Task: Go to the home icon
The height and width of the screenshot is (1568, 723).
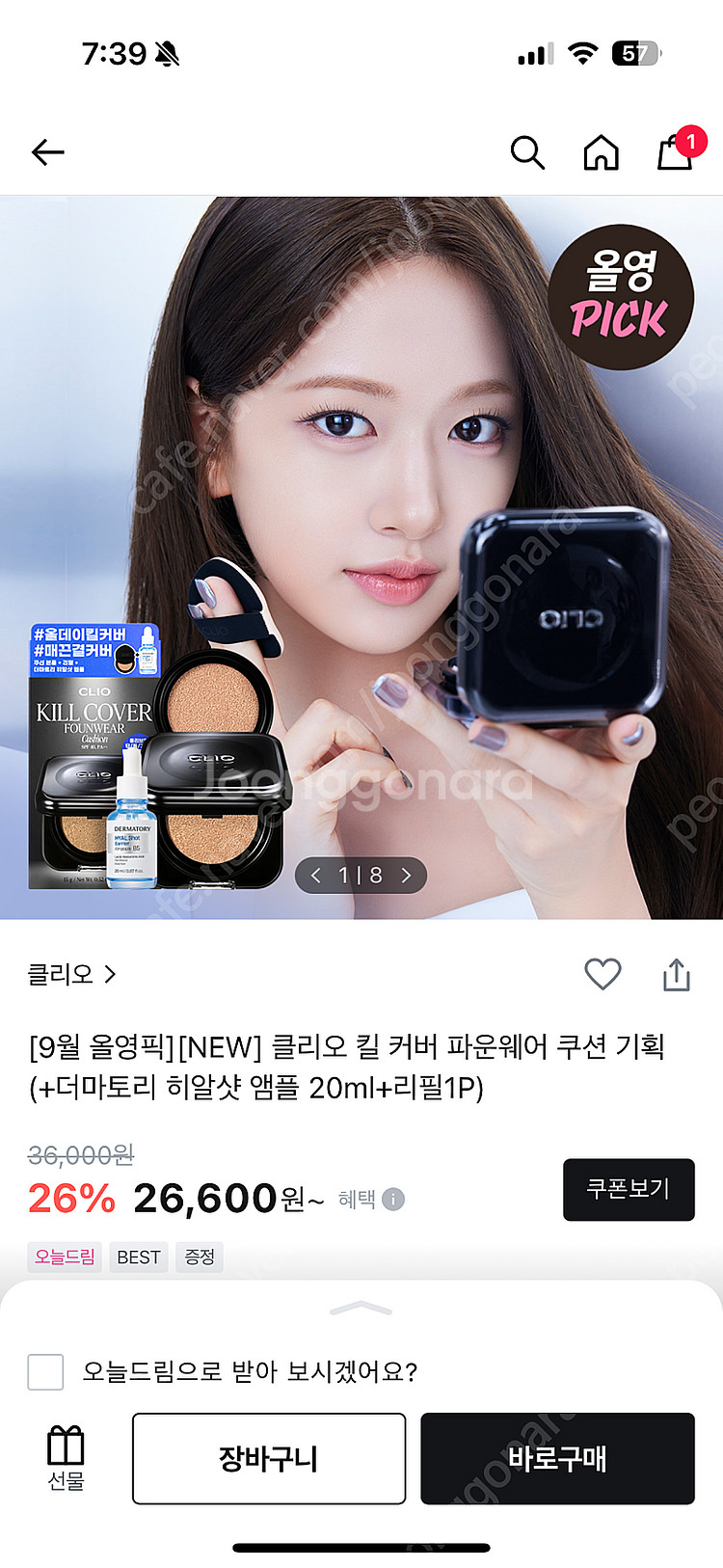Action: click(x=601, y=152)
